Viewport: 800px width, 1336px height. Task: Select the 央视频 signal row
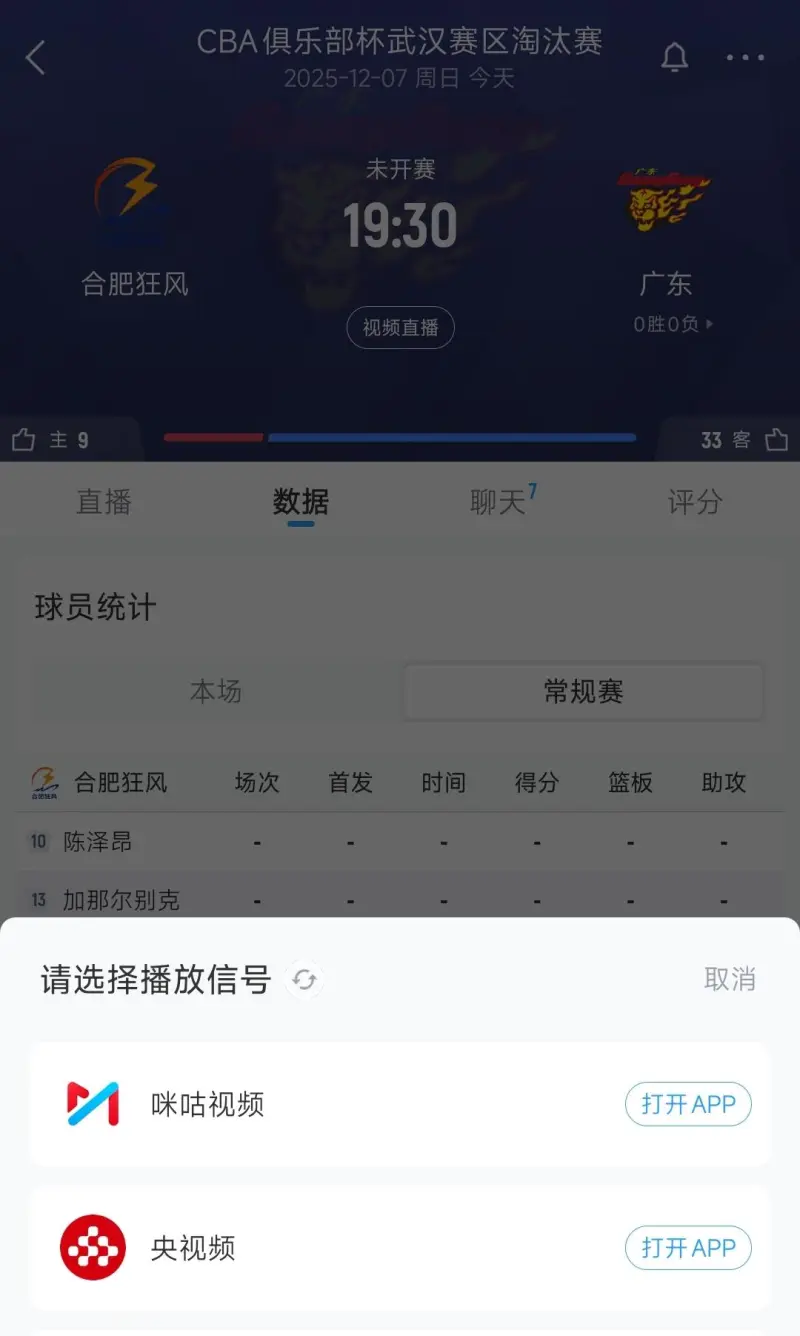pos(300,1248)
